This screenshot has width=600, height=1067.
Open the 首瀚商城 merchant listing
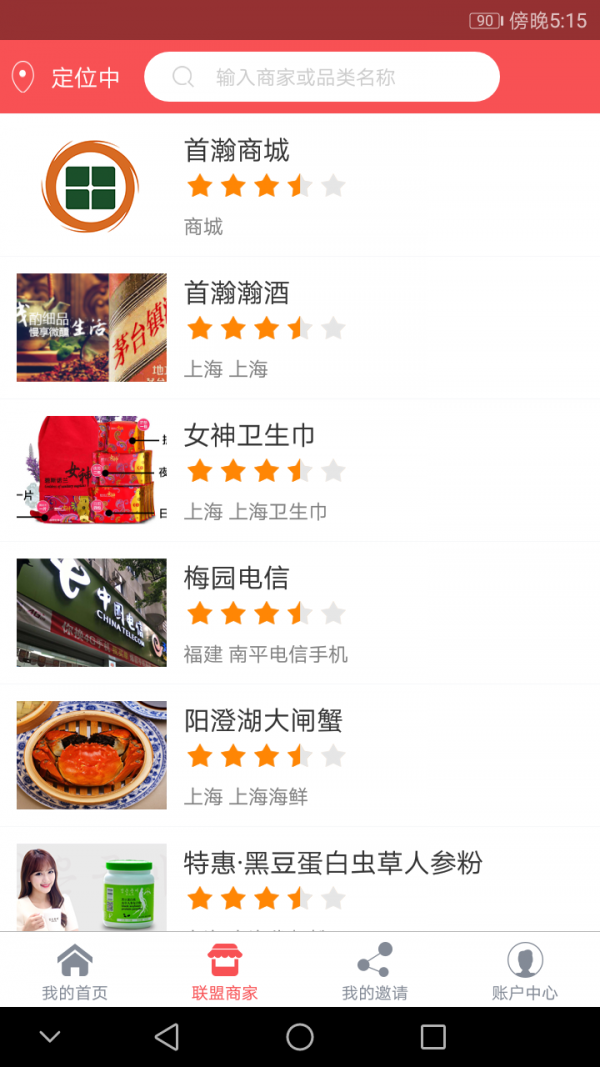[x=300, y=186]
